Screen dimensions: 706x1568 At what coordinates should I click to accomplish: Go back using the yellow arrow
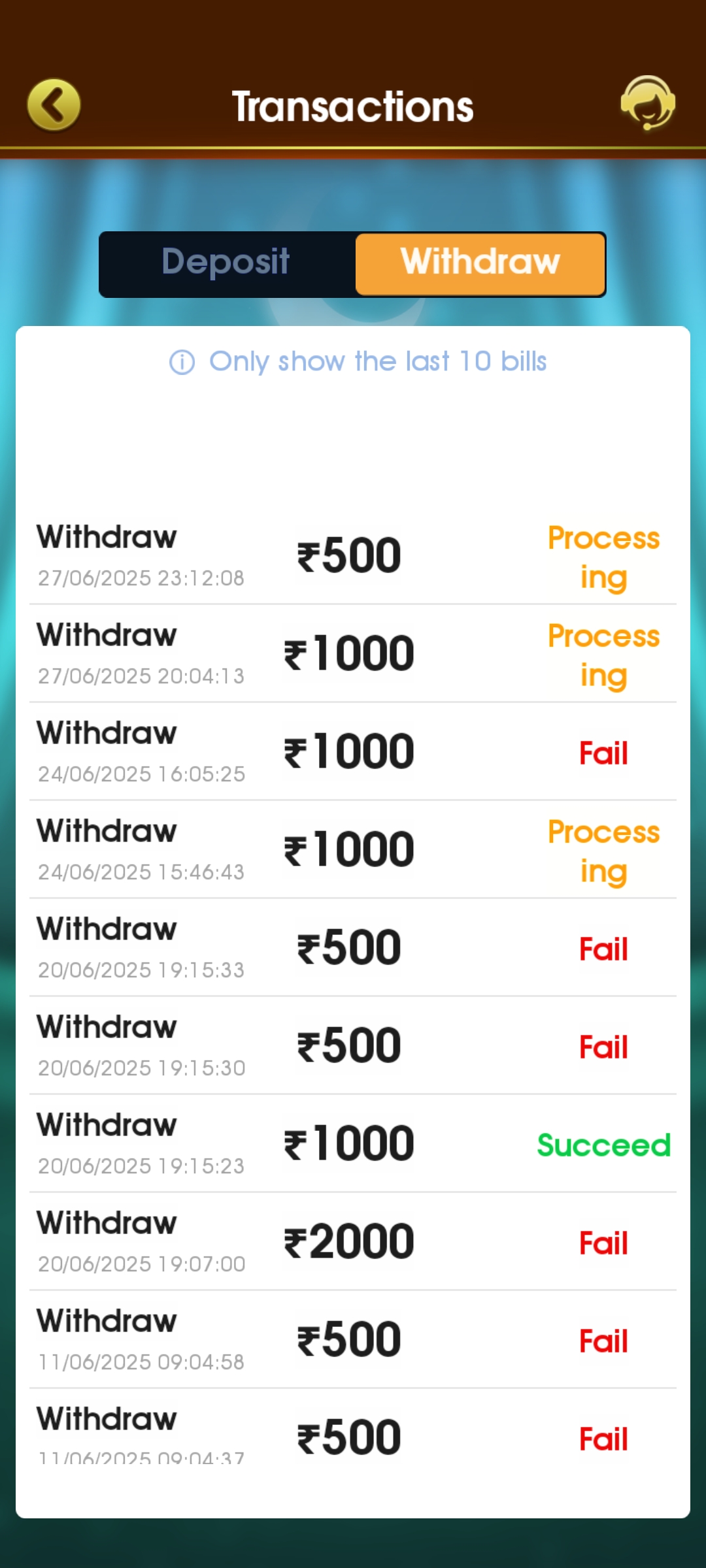click(54, 105)
